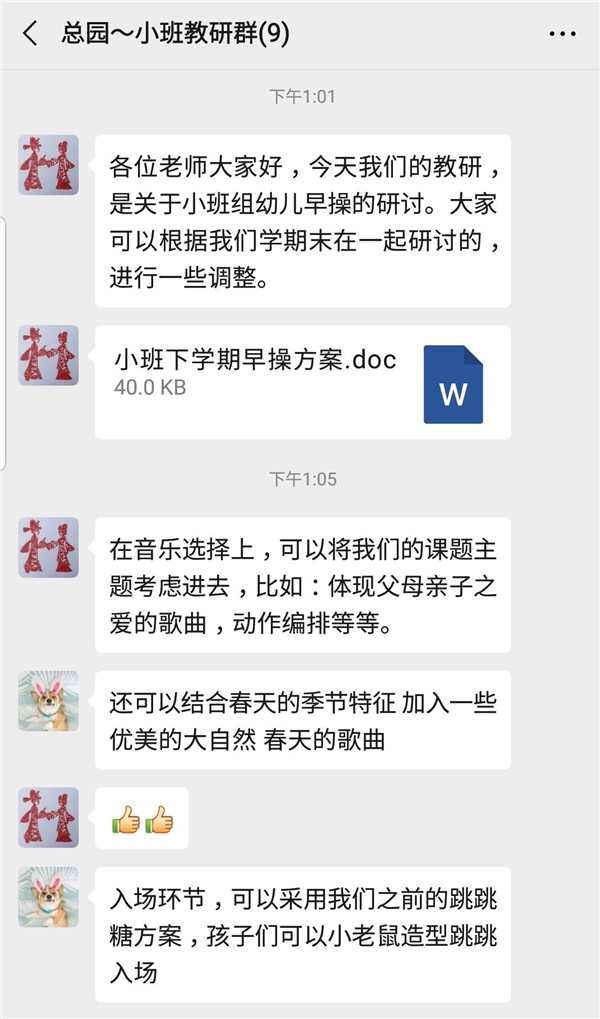Viewport: 600px width, 1019px height.
Task: Tap the paper-cut avatar next to thumbs-up message
Action: click(x=48, y=817)
